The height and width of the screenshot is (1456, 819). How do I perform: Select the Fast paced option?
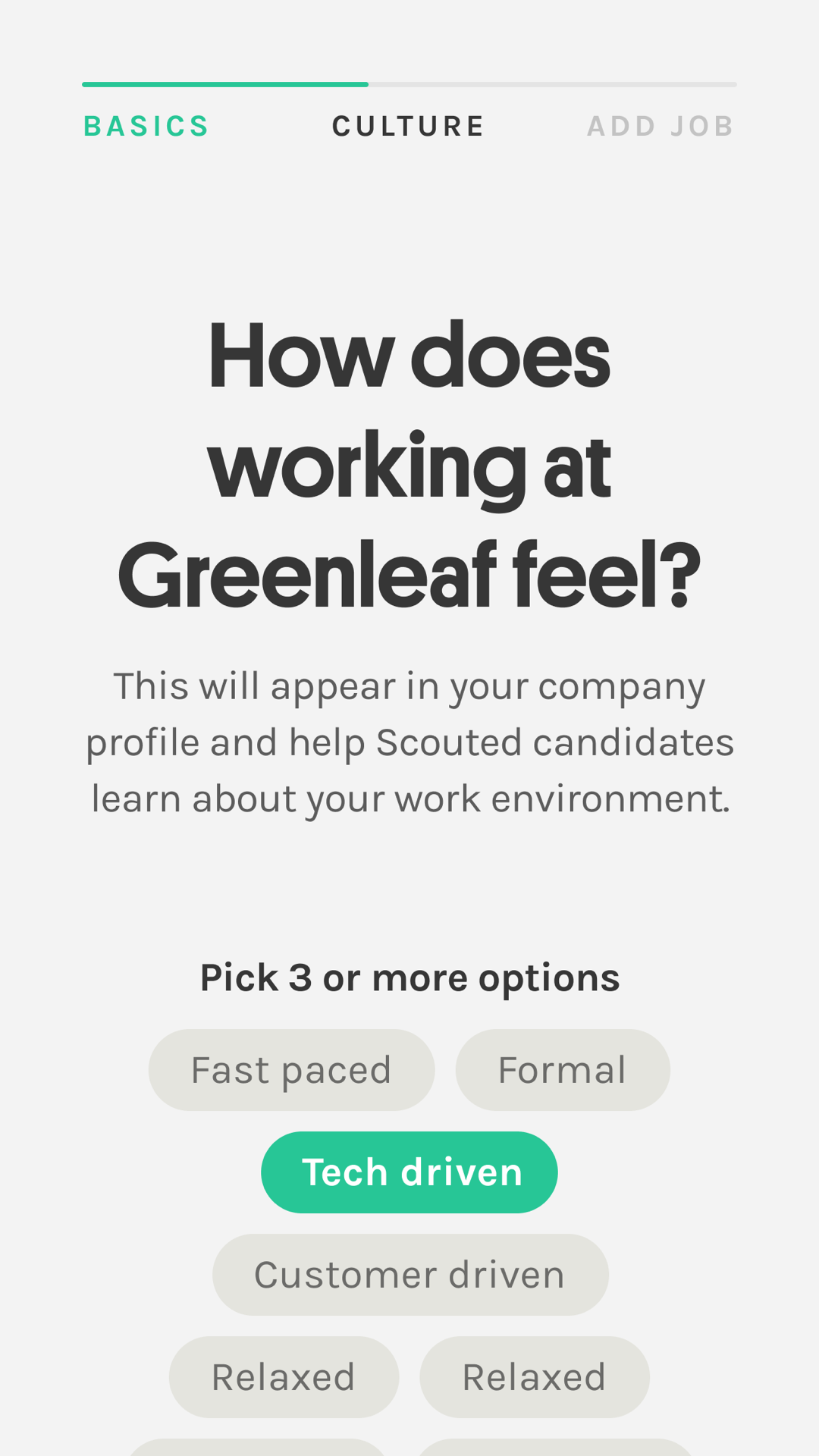click(x=291, y=1070)
